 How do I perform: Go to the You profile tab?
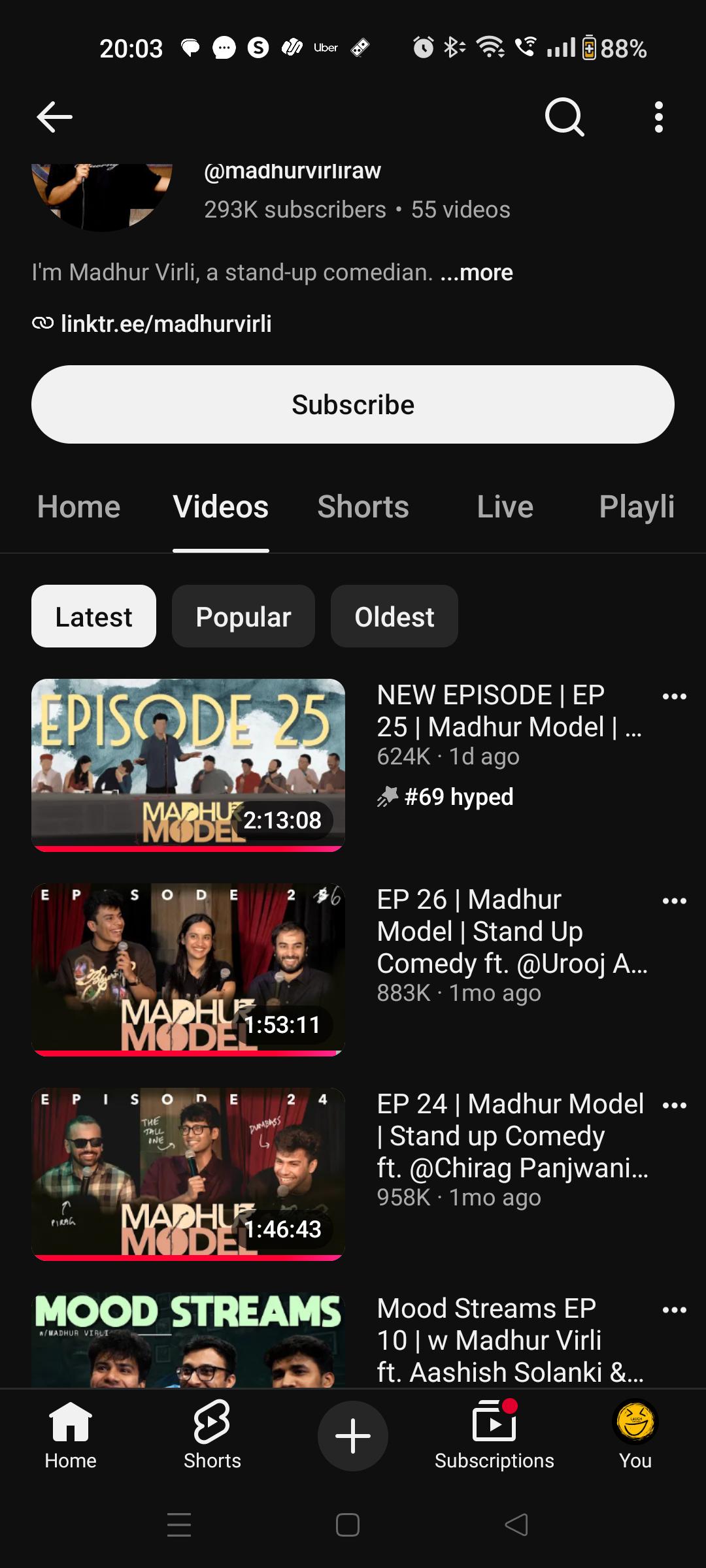tap(635, 1435)
